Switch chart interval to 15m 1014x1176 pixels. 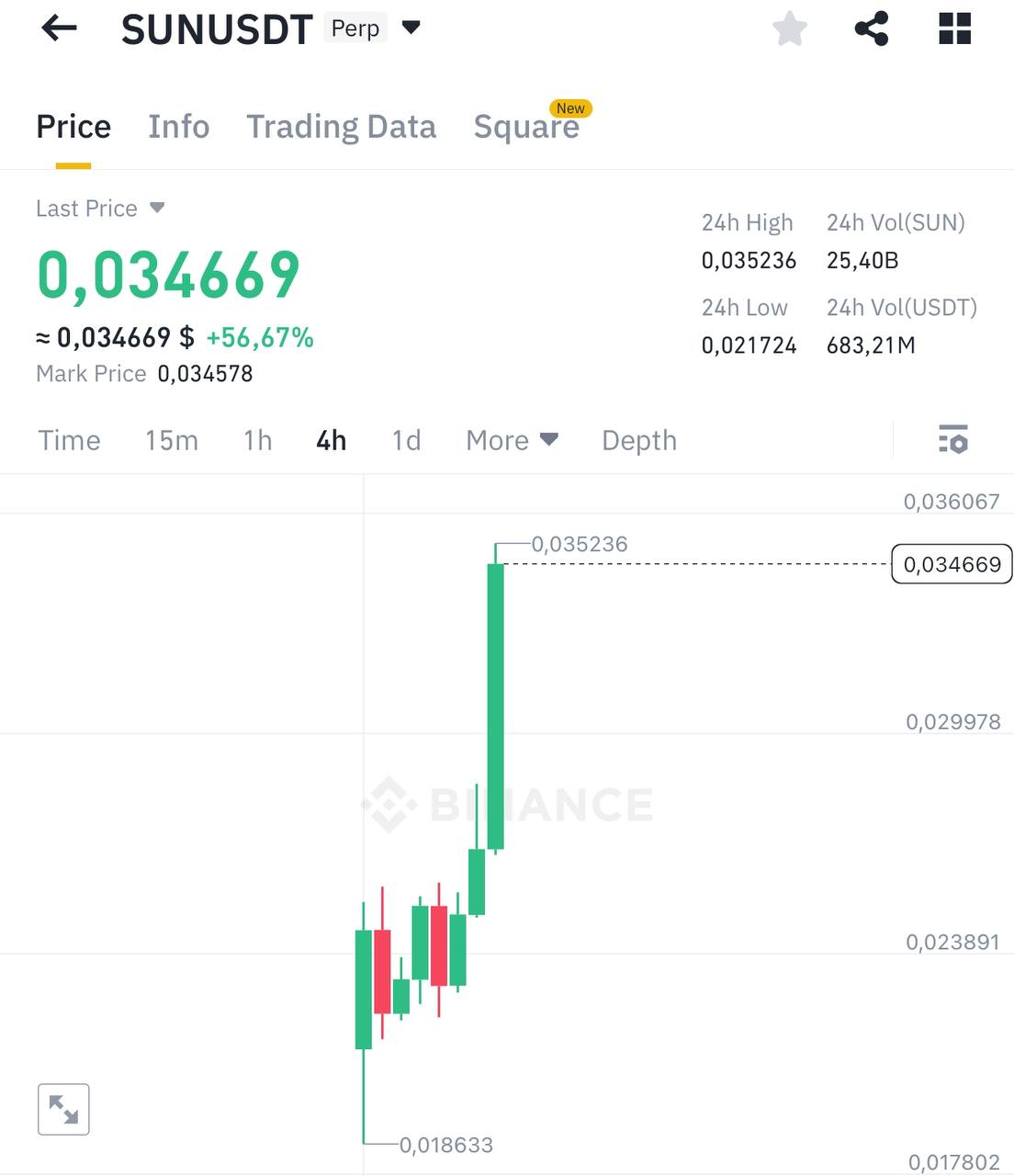click(x=171, y=440)
